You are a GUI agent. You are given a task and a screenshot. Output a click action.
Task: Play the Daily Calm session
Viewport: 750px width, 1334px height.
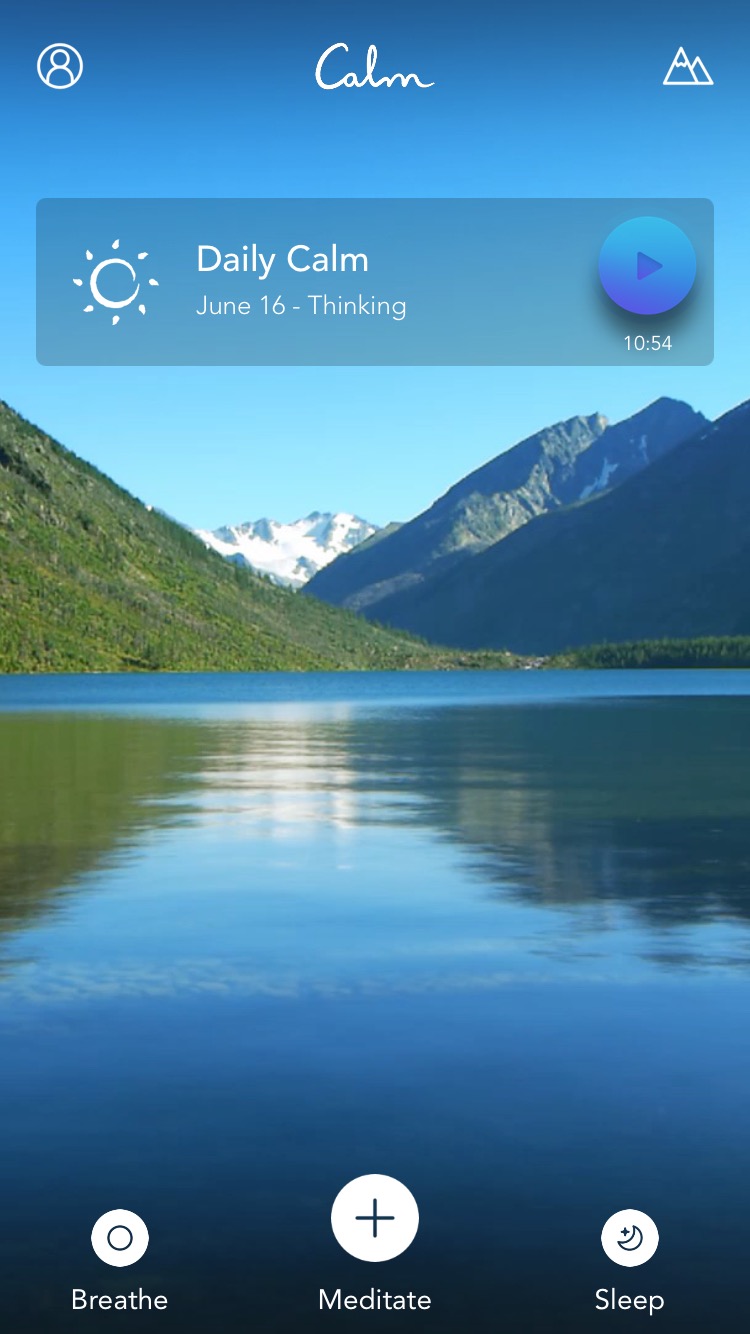point(647,266)
